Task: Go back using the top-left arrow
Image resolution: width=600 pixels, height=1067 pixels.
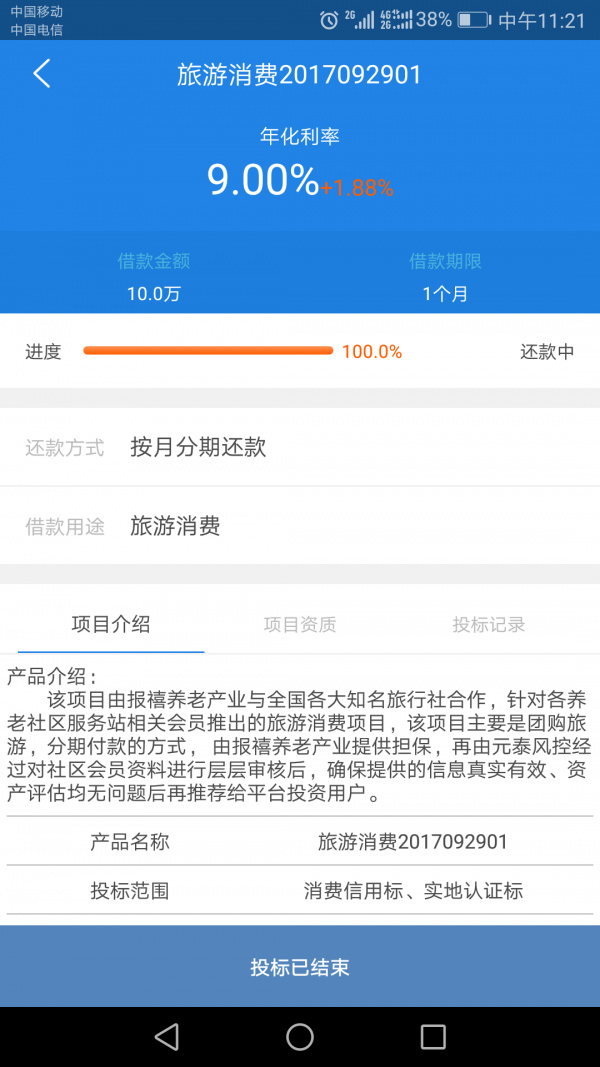Action: pos(41,74)
